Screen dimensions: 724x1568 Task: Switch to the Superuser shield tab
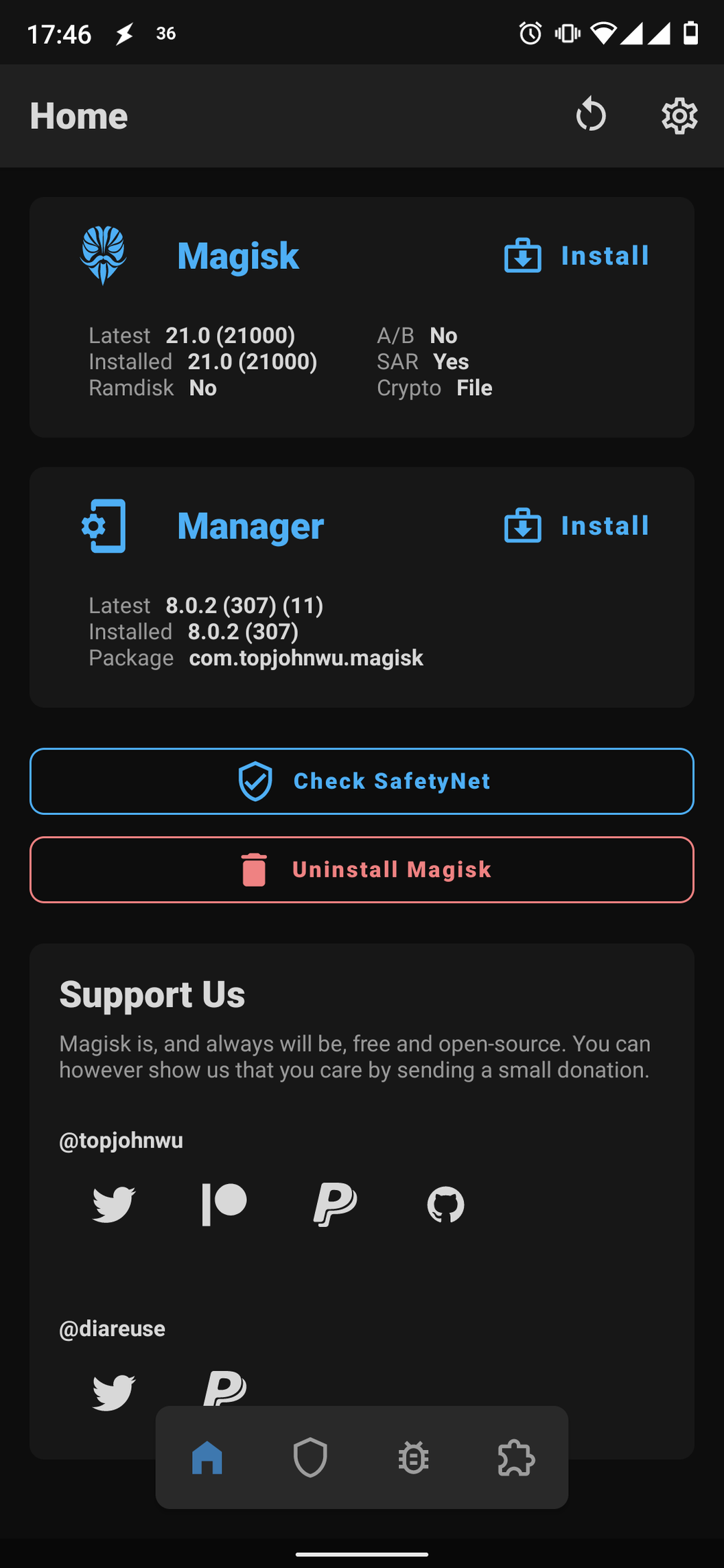click(310, 1457)
